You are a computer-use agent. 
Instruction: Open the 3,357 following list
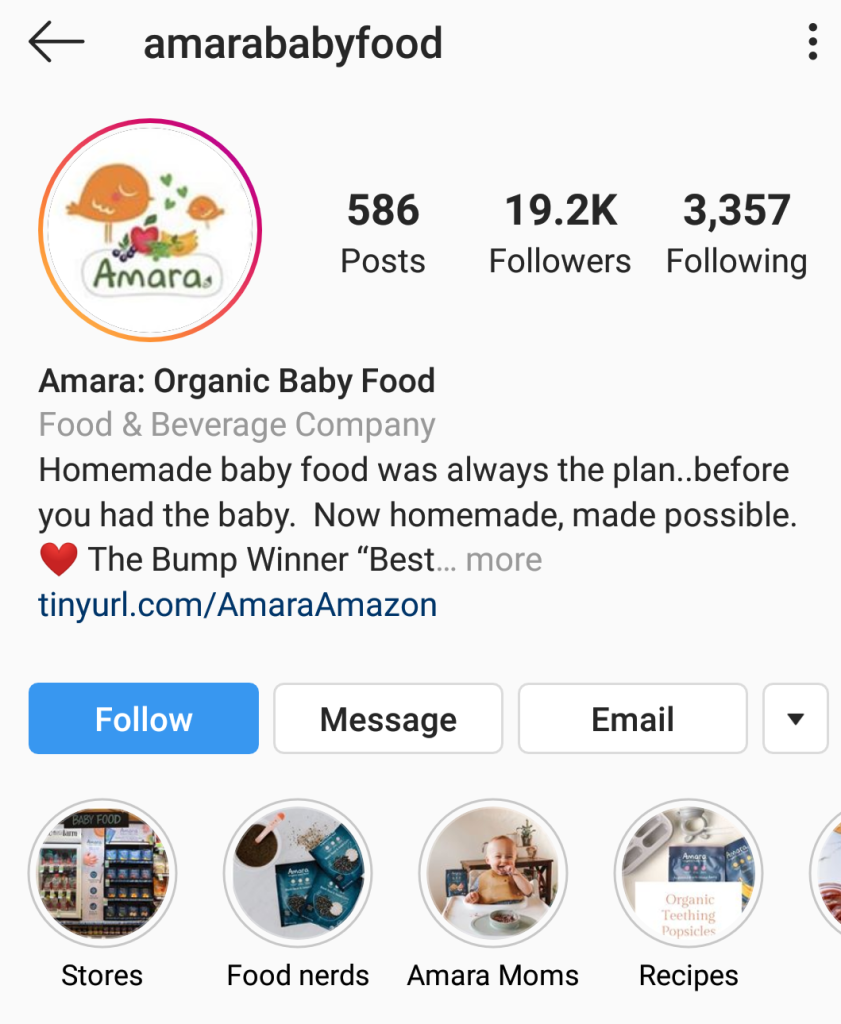coord(736,234)
